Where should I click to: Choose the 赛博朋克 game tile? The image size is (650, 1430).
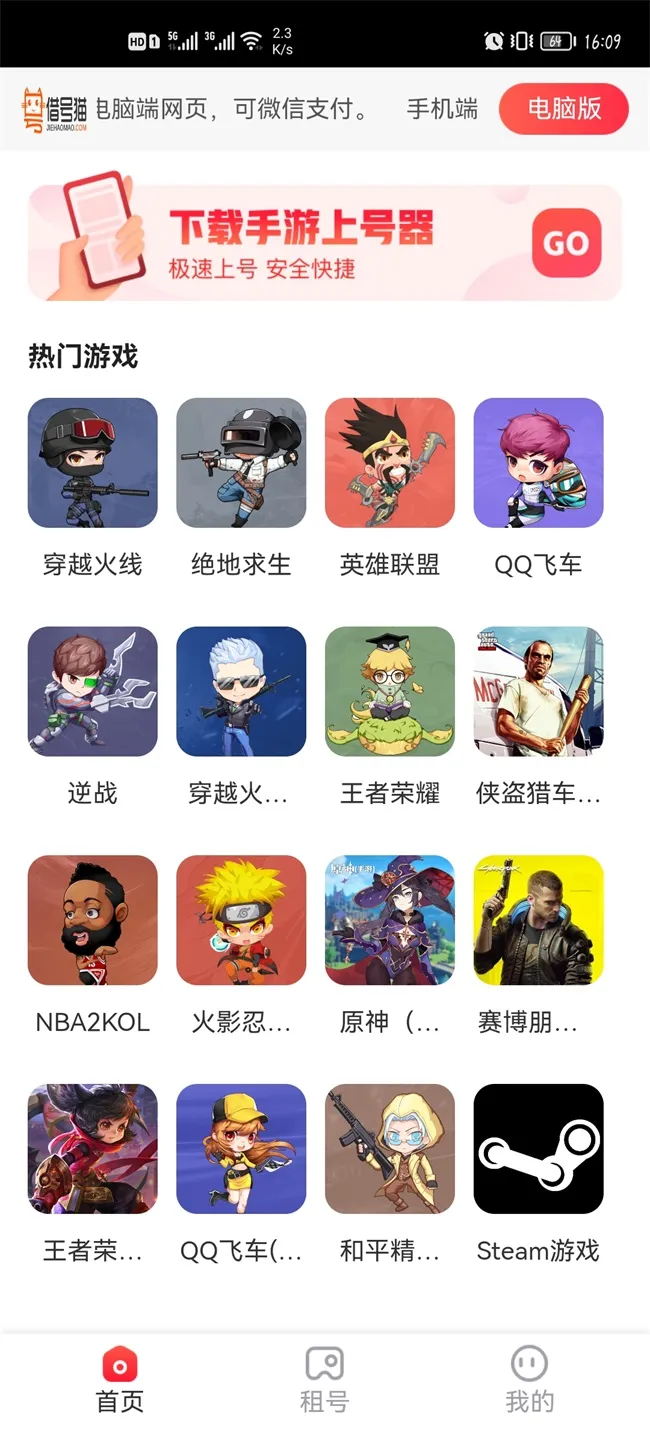[538, 920]
